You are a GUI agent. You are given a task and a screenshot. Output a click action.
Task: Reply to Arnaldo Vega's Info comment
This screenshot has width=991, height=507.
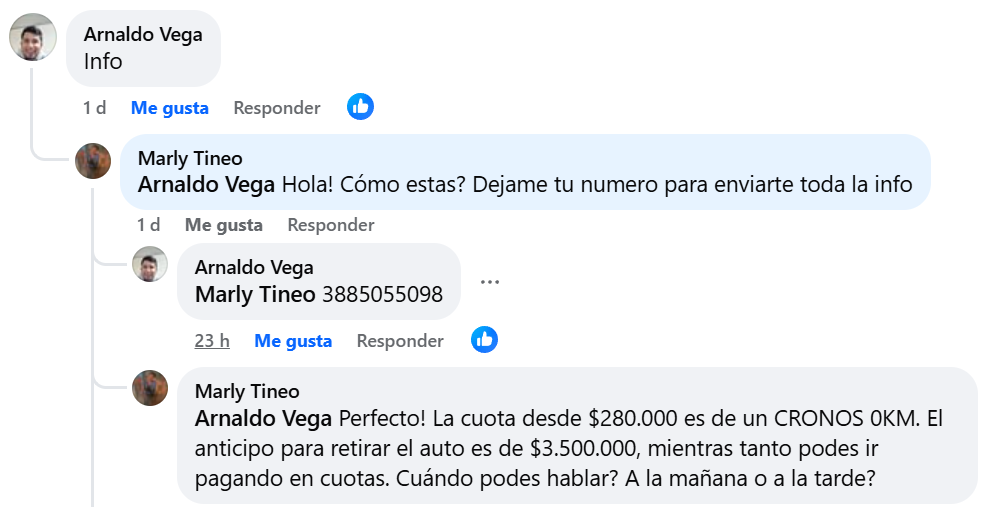(277, 108)
